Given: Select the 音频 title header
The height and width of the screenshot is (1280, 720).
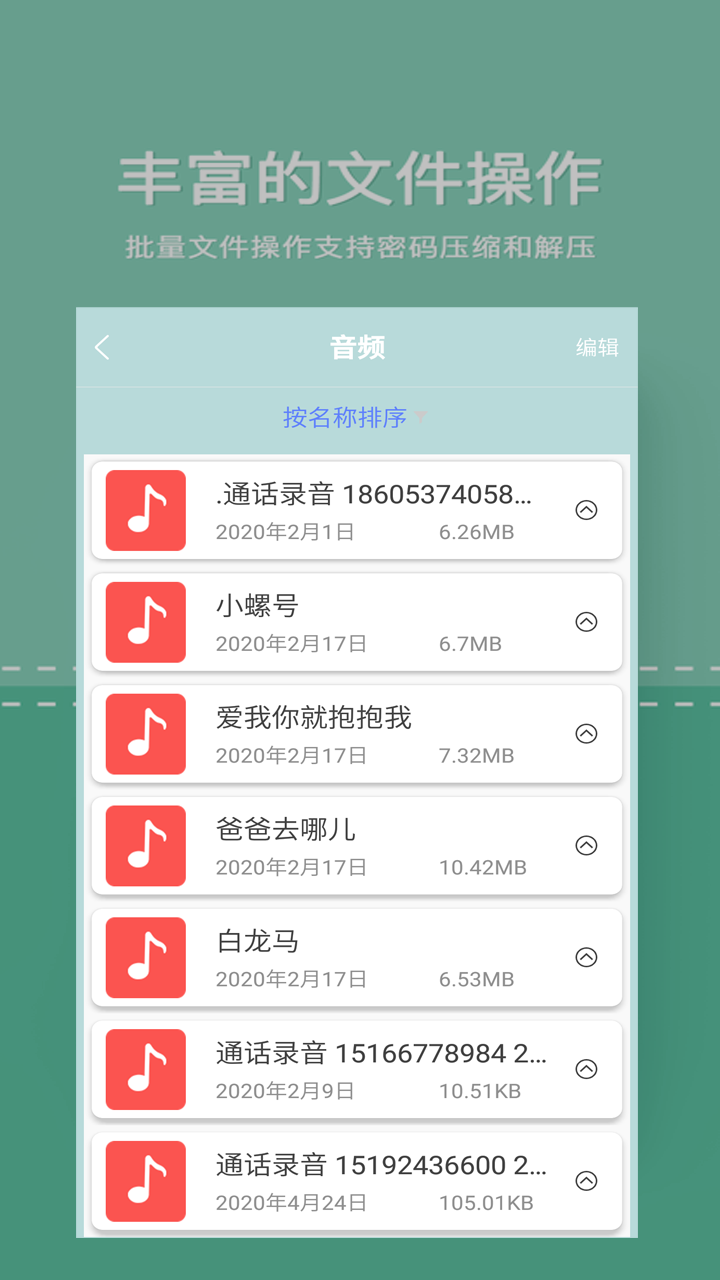Looking at the screenshot, I should tap(357, 347).
